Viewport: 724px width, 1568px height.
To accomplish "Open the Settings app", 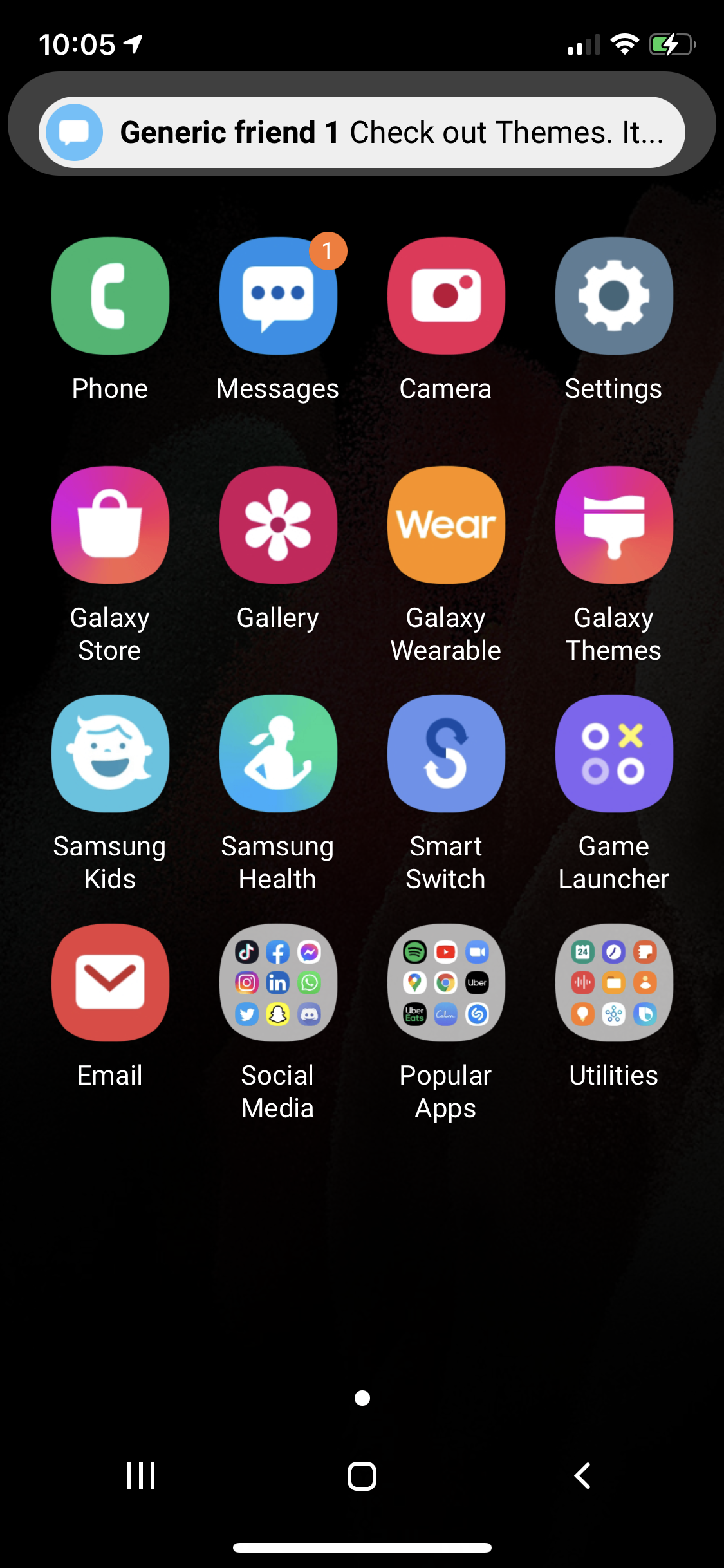I will (x=614, y=296).
